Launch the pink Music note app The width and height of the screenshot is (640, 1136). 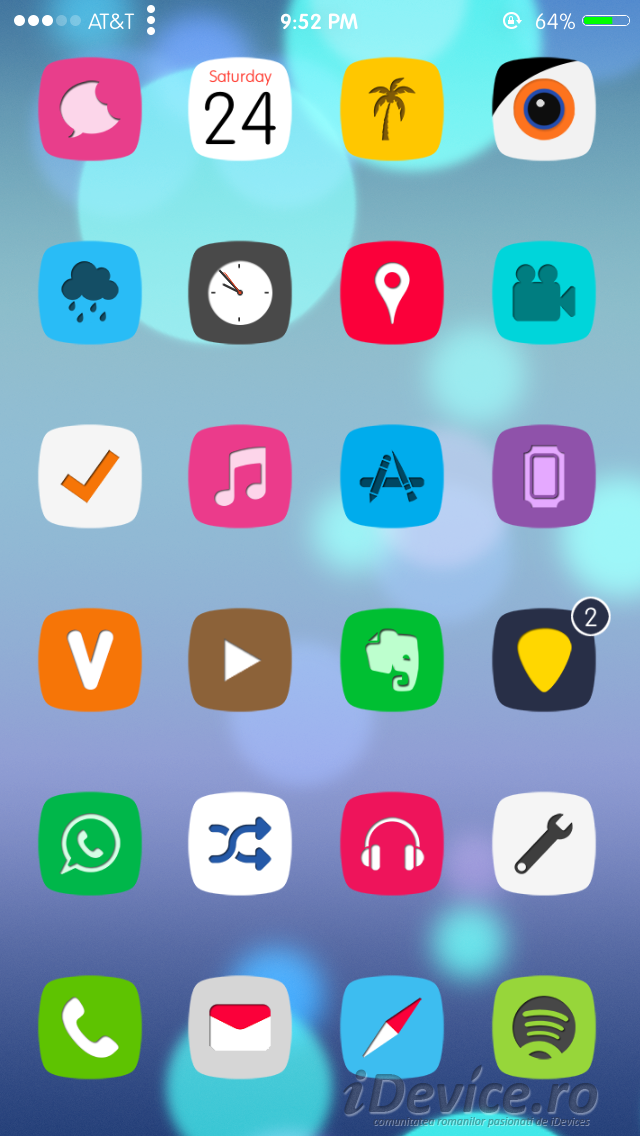(240, 476)
